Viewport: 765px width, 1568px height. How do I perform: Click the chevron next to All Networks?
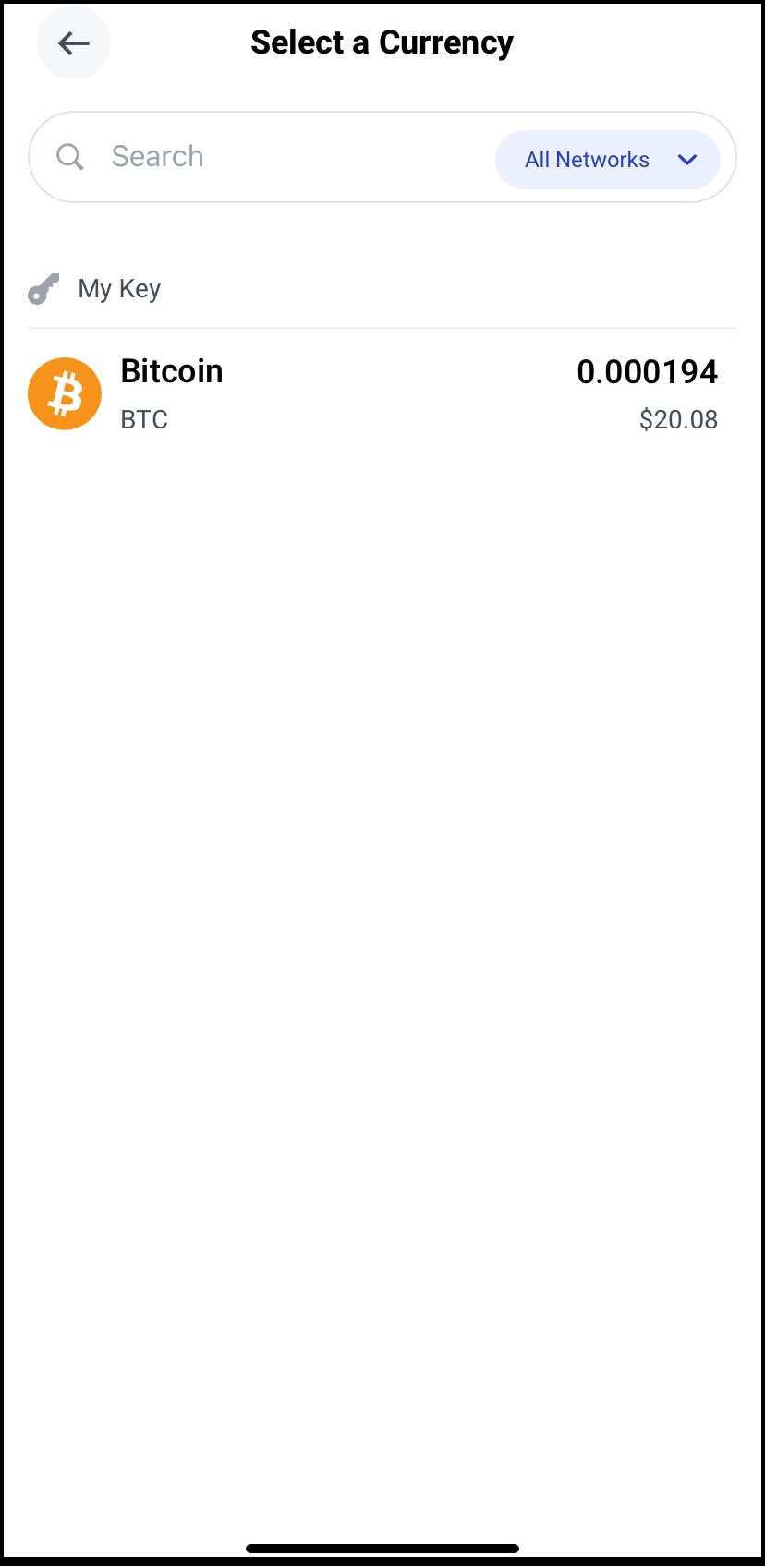pos(687,159)
